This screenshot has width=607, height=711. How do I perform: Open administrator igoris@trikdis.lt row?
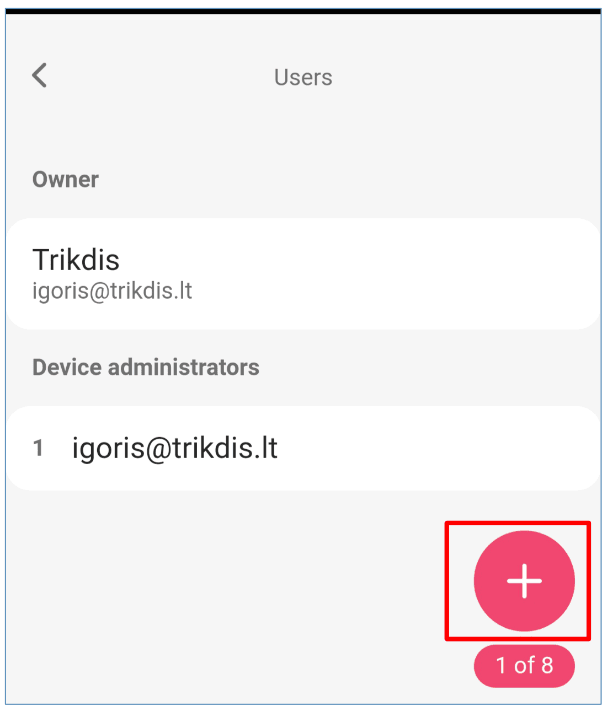[x=300, y=448]
